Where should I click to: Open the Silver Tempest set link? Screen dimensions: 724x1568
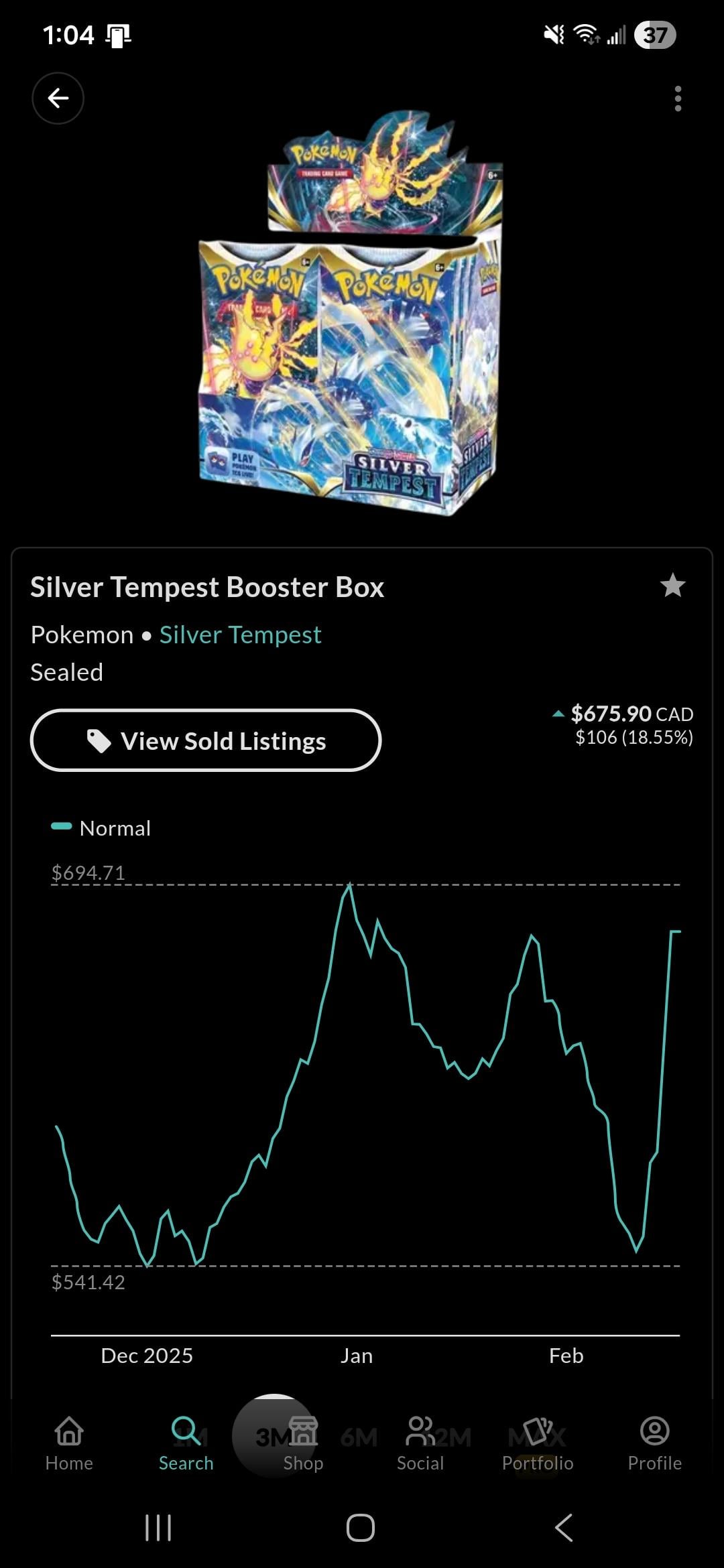(240, 635)
